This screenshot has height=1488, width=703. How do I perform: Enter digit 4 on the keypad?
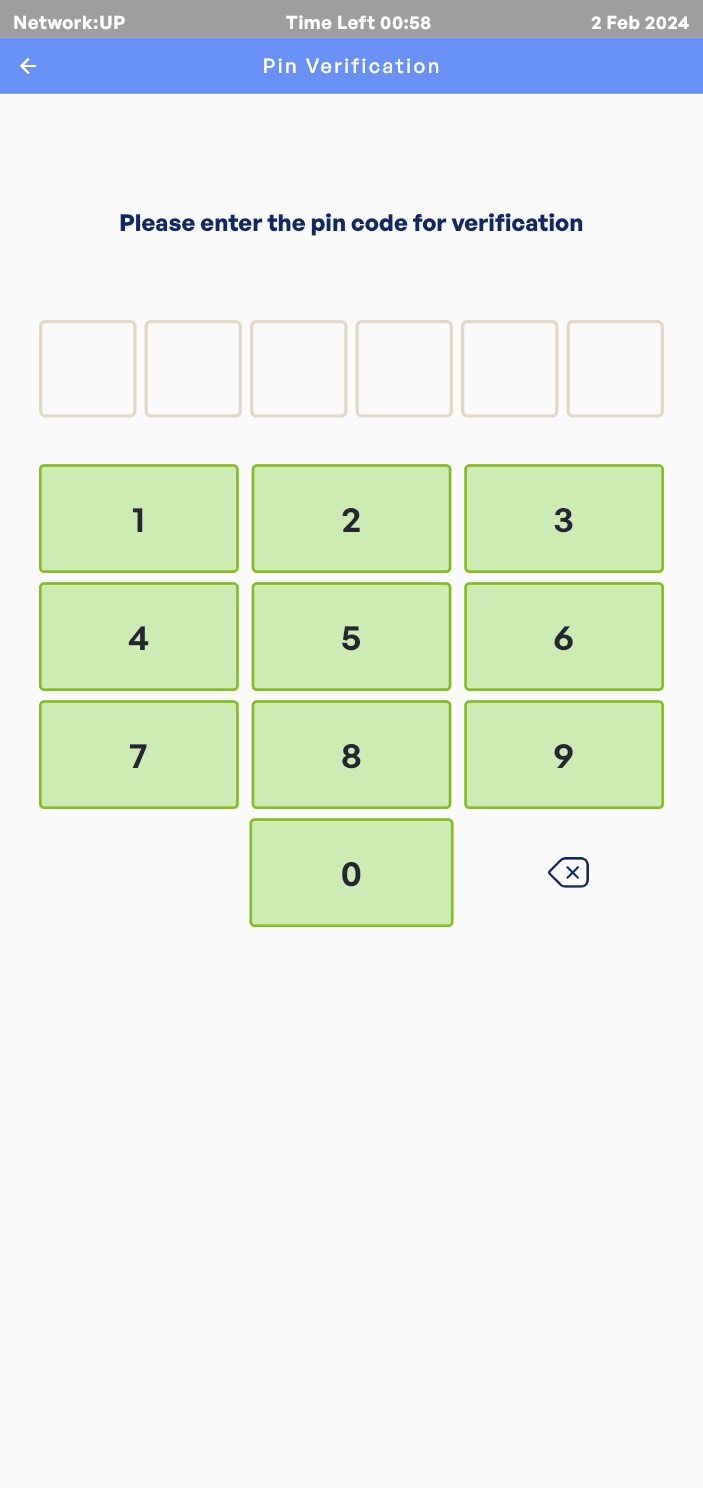139,637
